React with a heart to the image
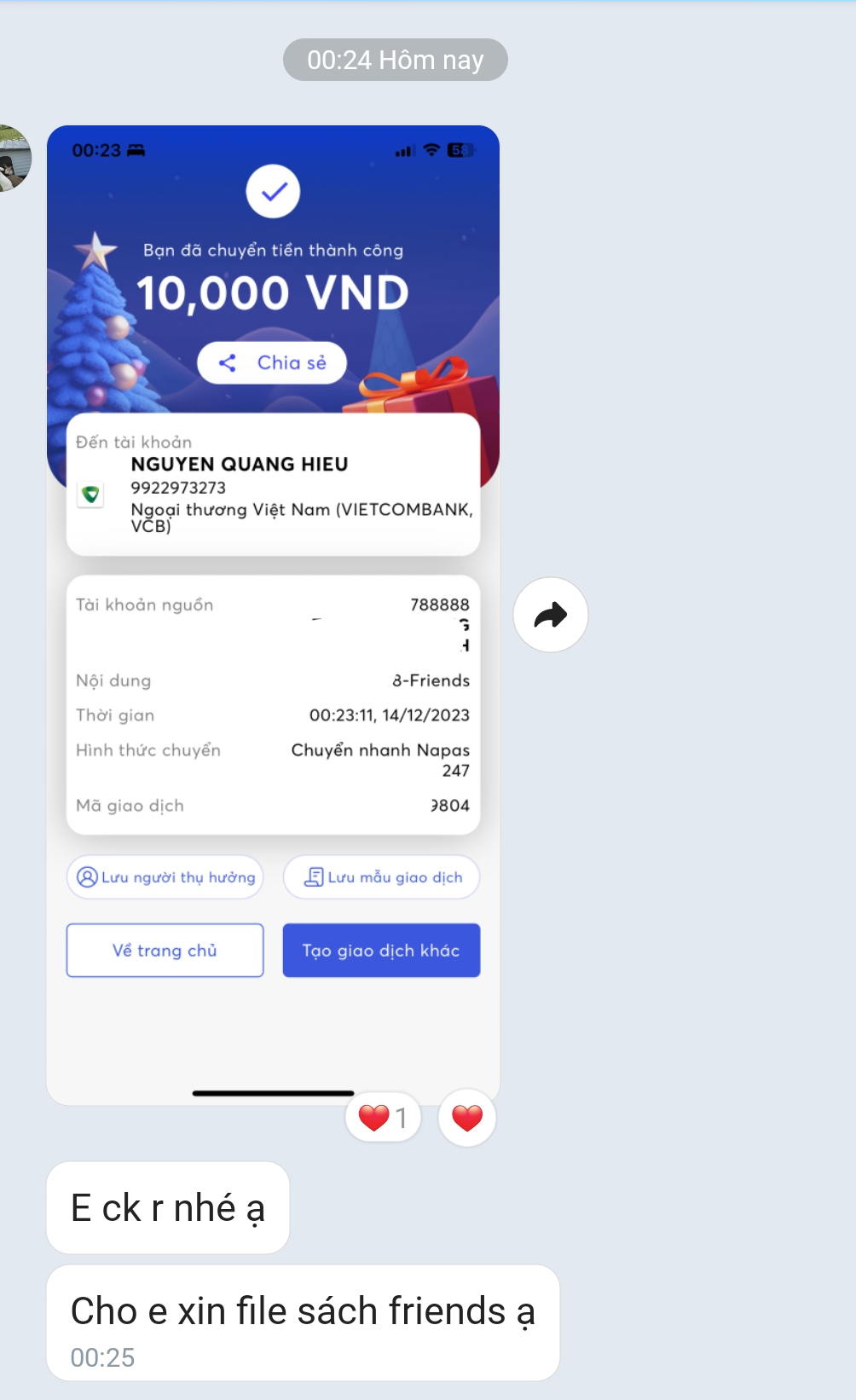The width and height of the screenshot is (856, 1400). coord(466,1118)
